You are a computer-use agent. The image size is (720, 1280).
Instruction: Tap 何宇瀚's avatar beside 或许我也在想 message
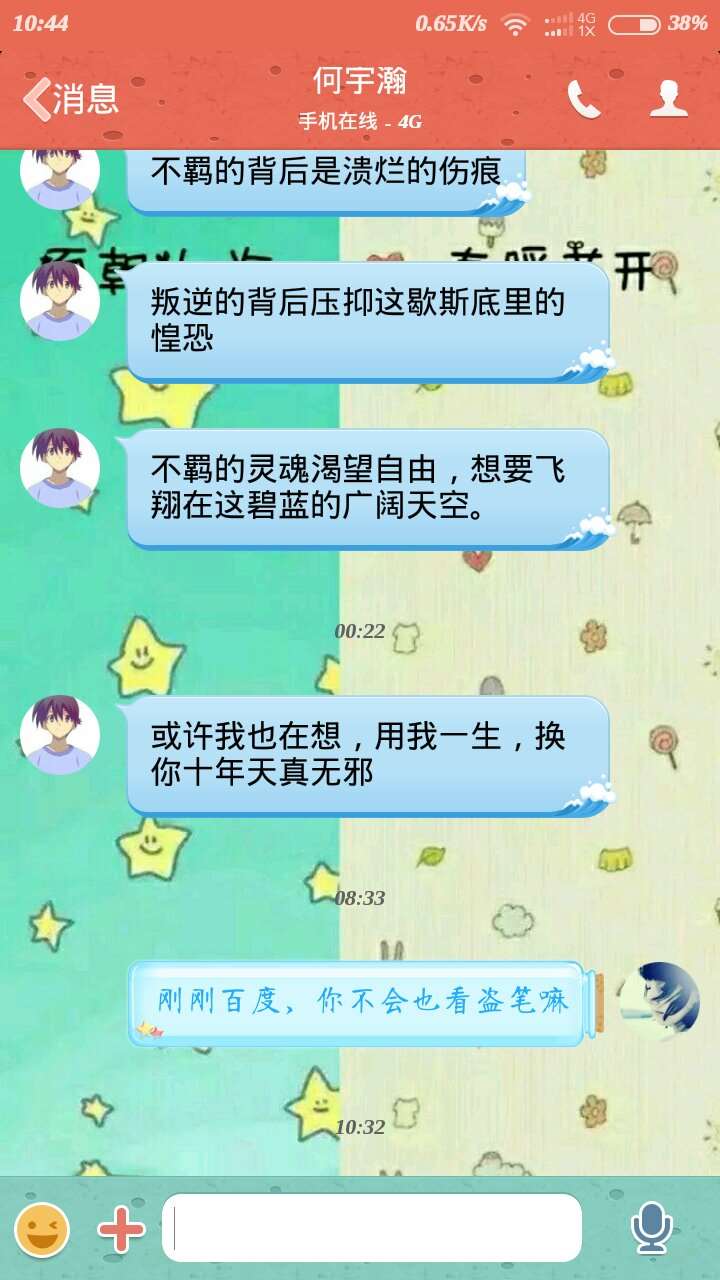coord(60,735)
